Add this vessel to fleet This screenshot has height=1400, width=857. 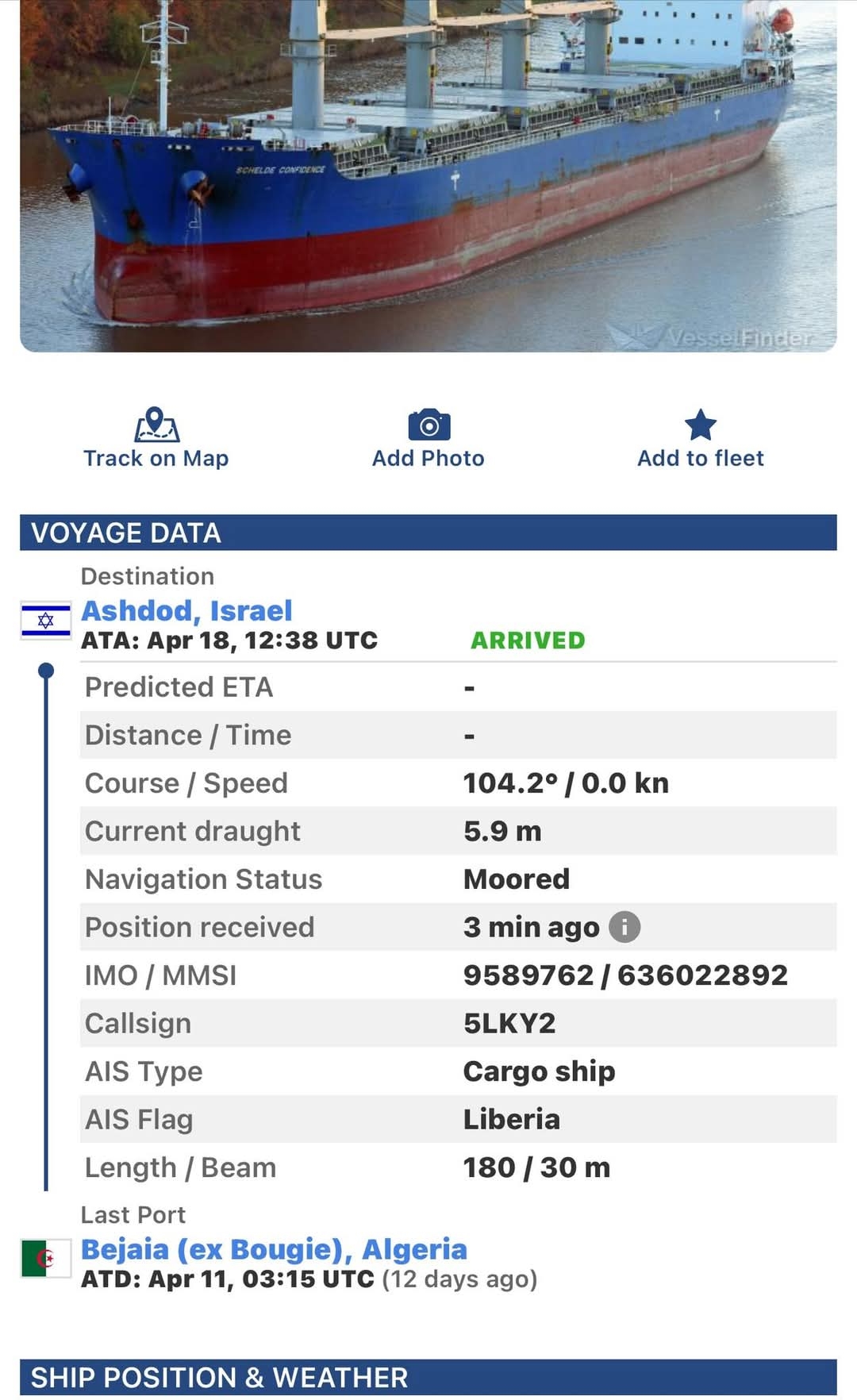click(x=700, y=438)
